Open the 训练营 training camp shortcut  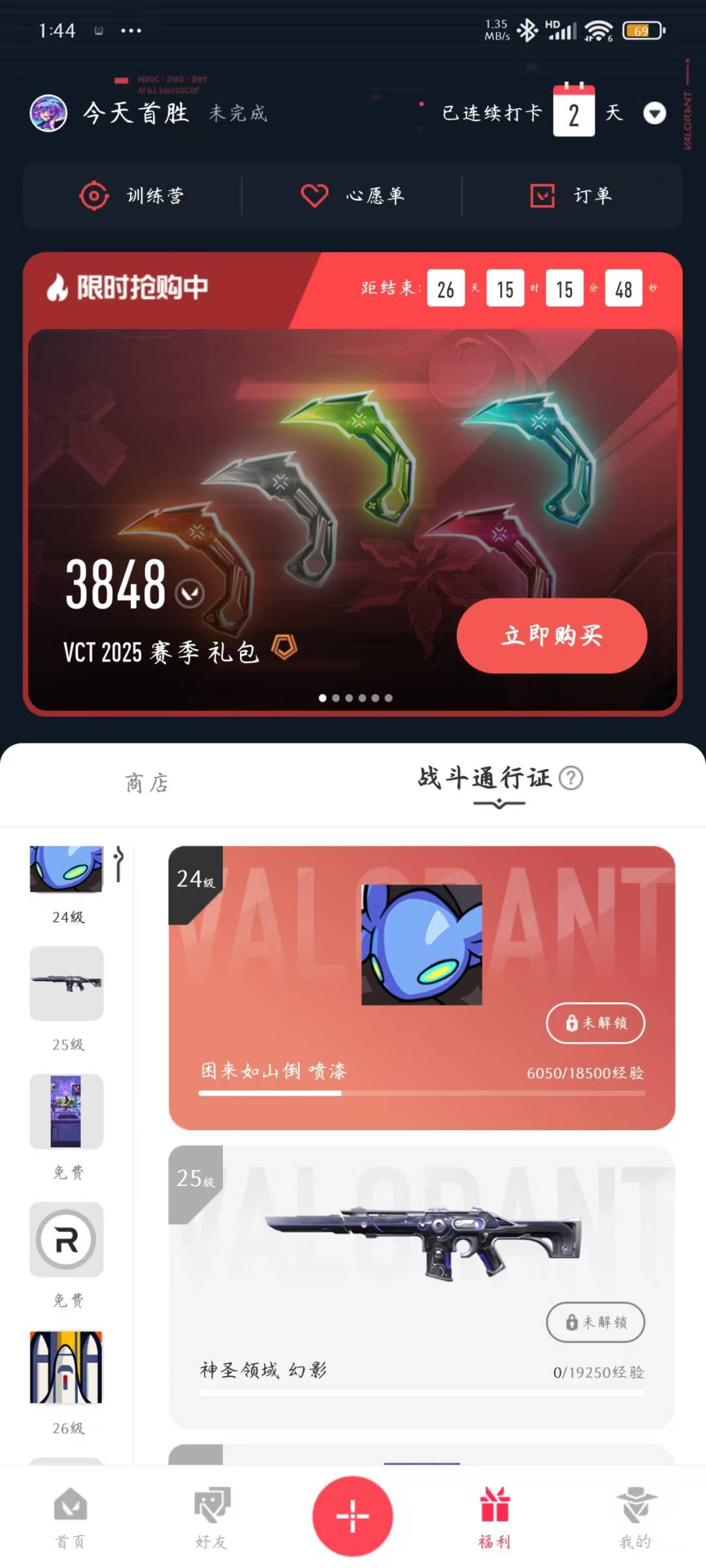pyautogui.click(x=131, y=195)
